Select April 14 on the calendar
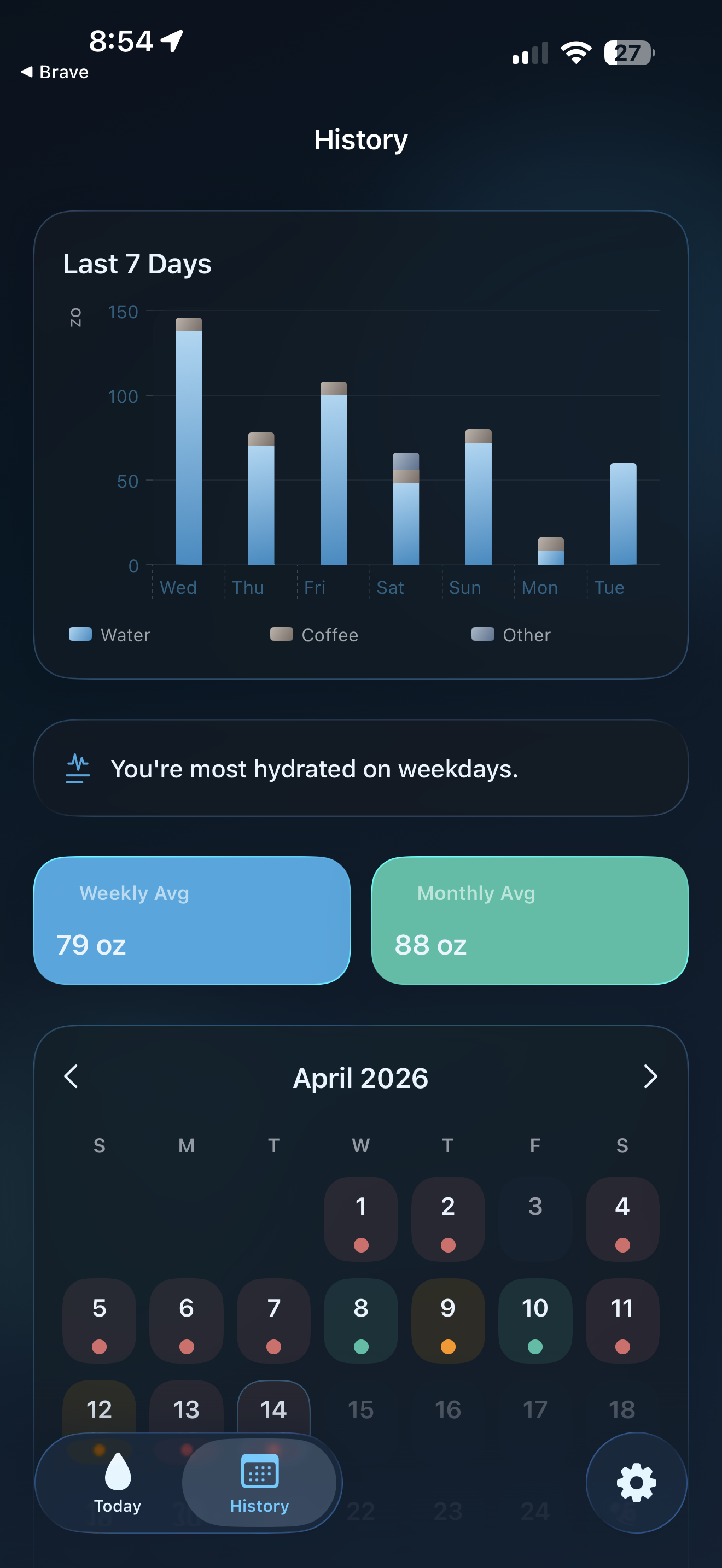722x1568 pixels. (273, 1410)
